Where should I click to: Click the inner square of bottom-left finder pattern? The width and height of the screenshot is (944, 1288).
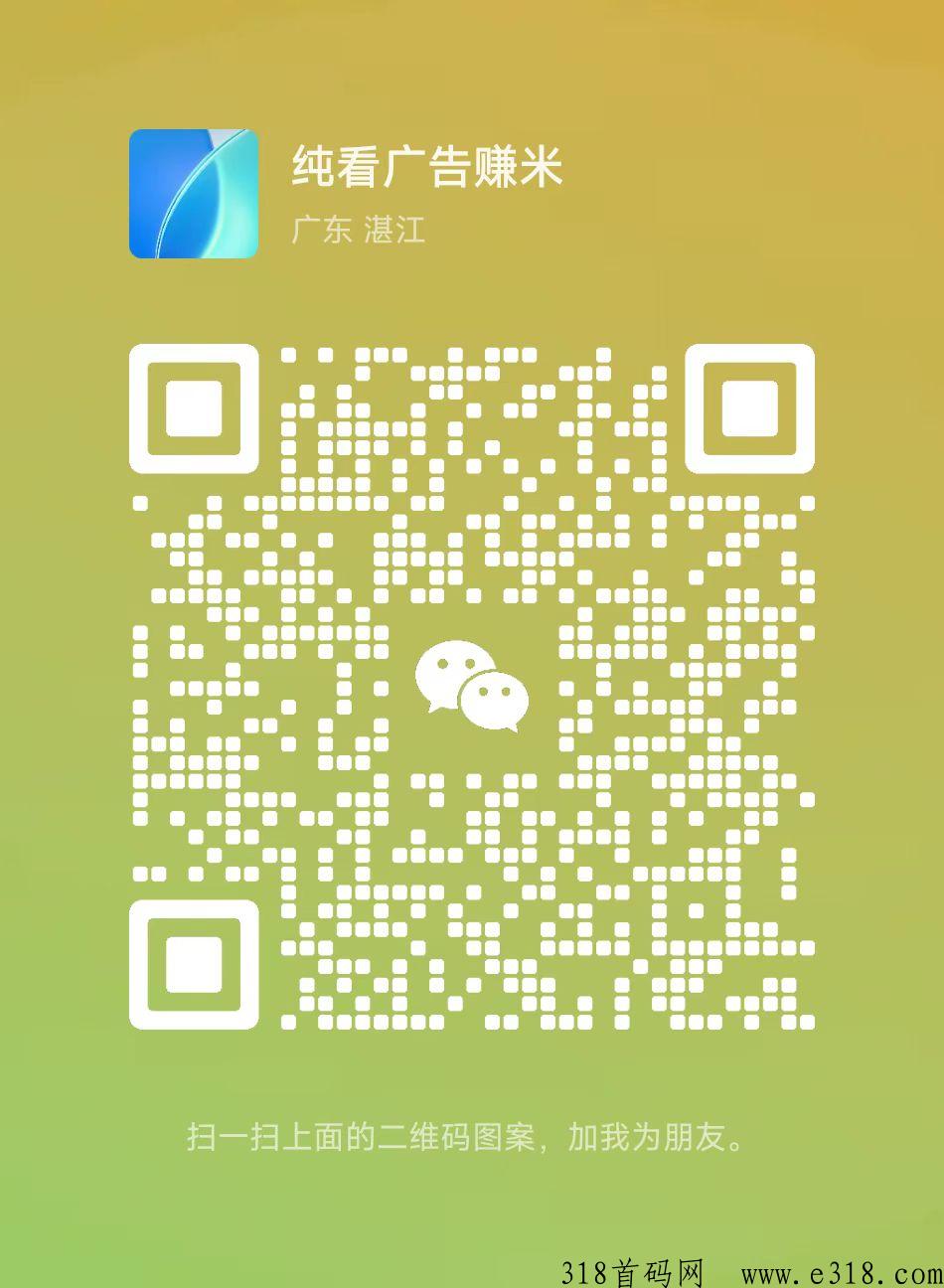195,962
